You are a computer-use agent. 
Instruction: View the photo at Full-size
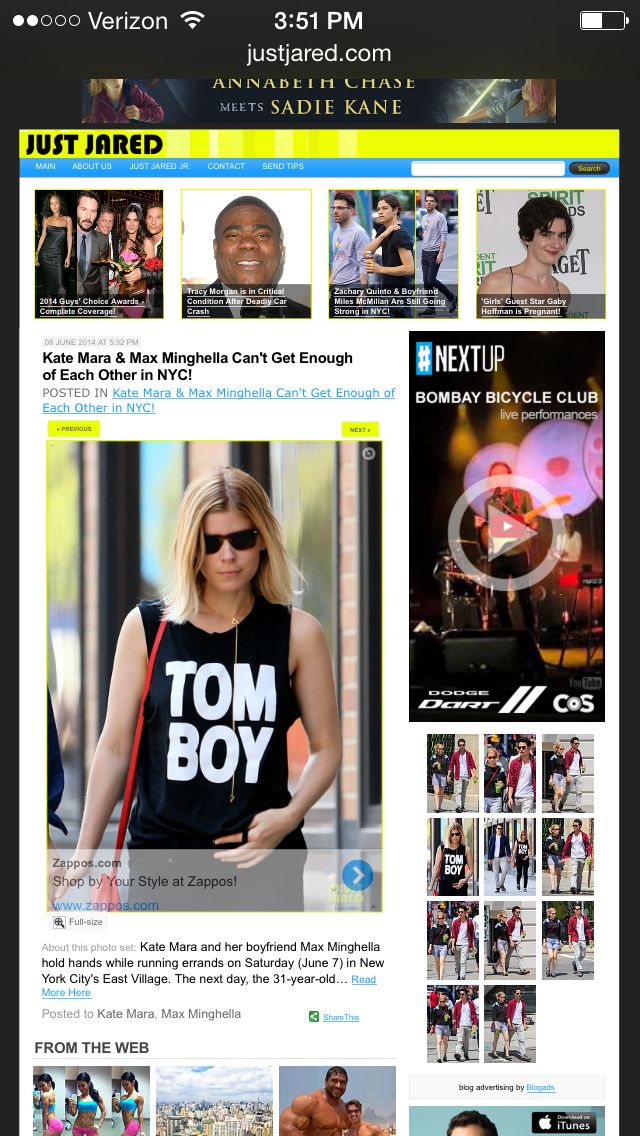[x=78, y=922]
